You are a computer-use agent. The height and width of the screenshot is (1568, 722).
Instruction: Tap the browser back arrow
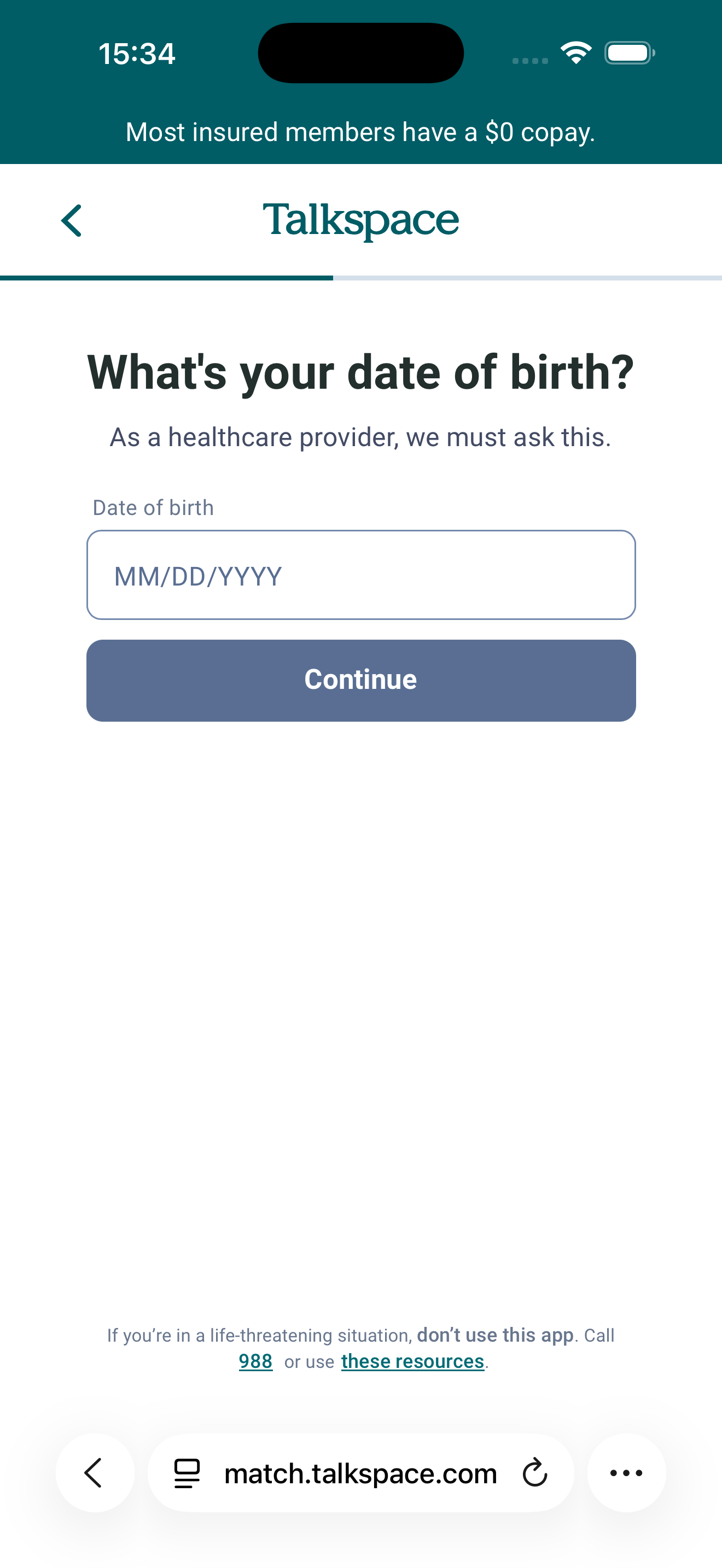pyautogui.click(x=95, y=1473)
